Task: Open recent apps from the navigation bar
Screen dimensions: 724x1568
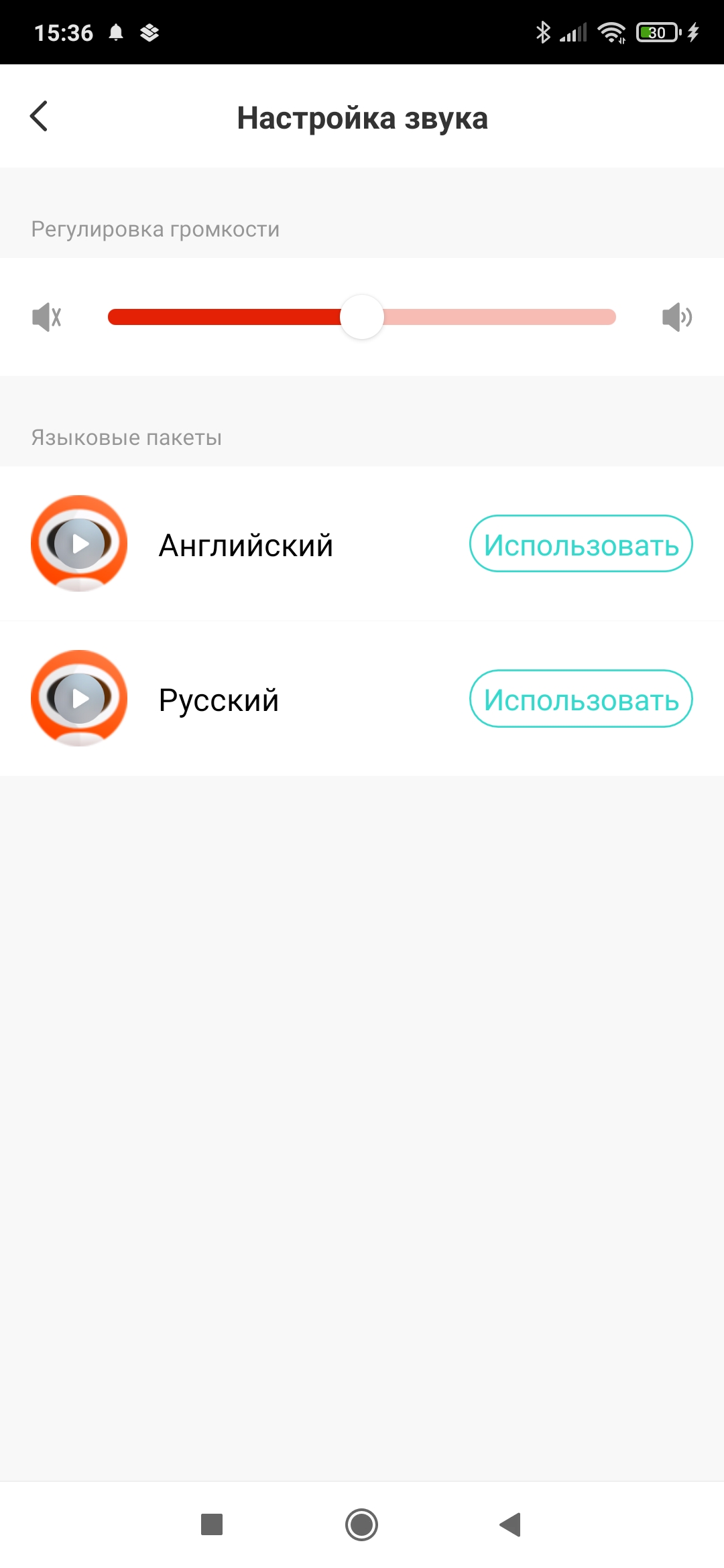Action: [x=212, y=1524]
